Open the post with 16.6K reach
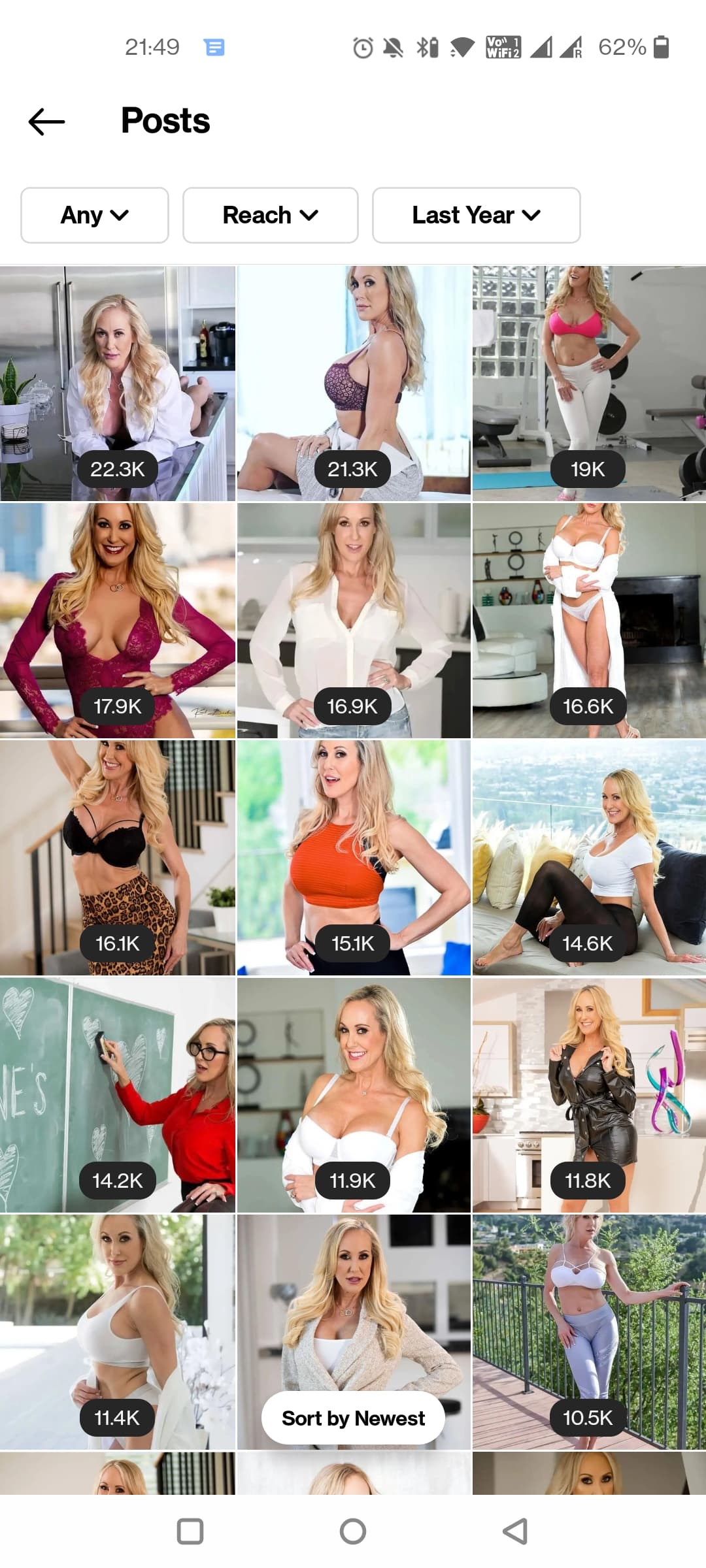706x1568 pixels. click(x=589, y=621)
